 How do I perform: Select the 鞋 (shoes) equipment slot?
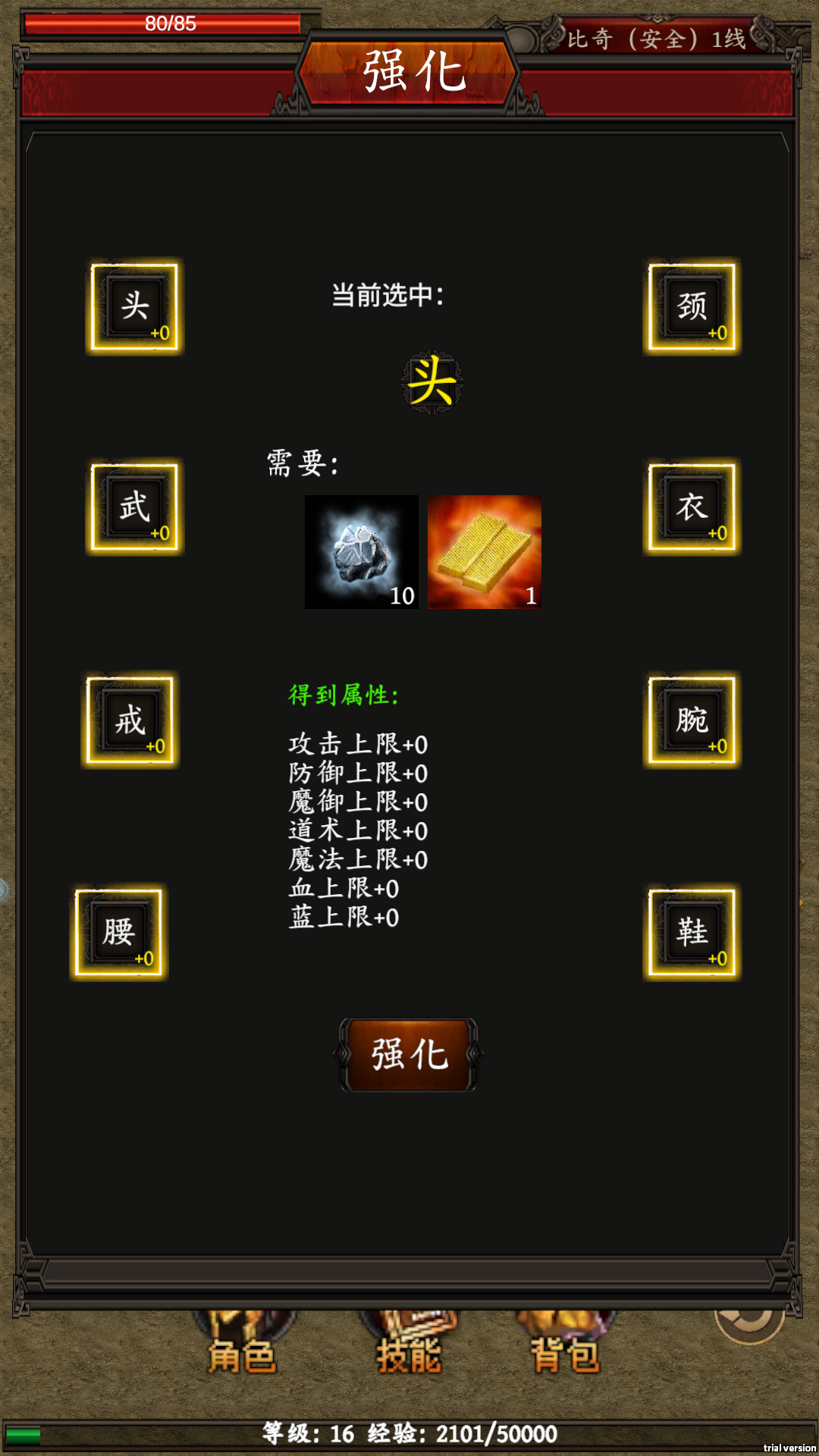pos(692,932)
